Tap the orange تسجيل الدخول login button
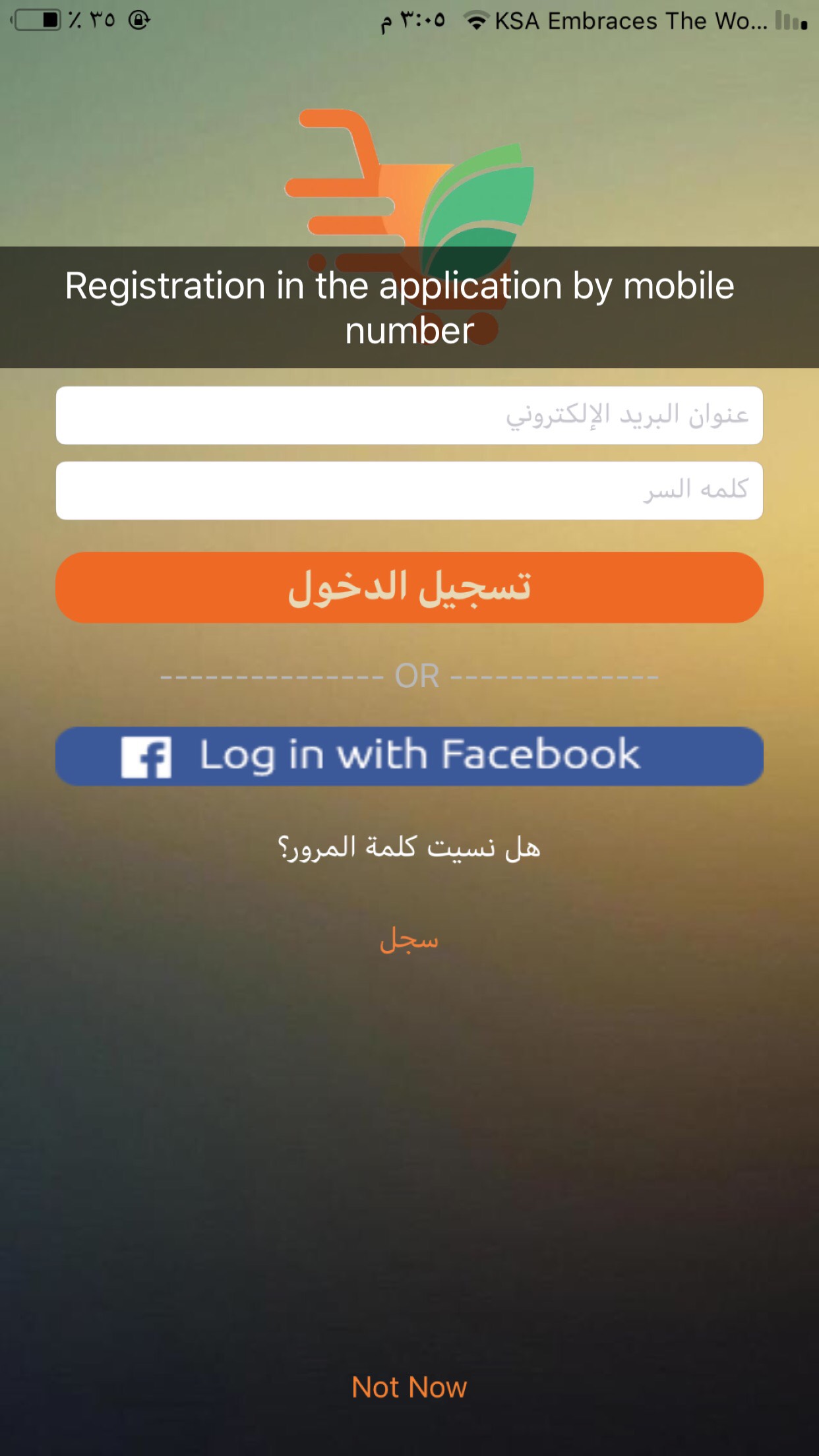Viewport: 819px width, 1456px height. [409, 588]
